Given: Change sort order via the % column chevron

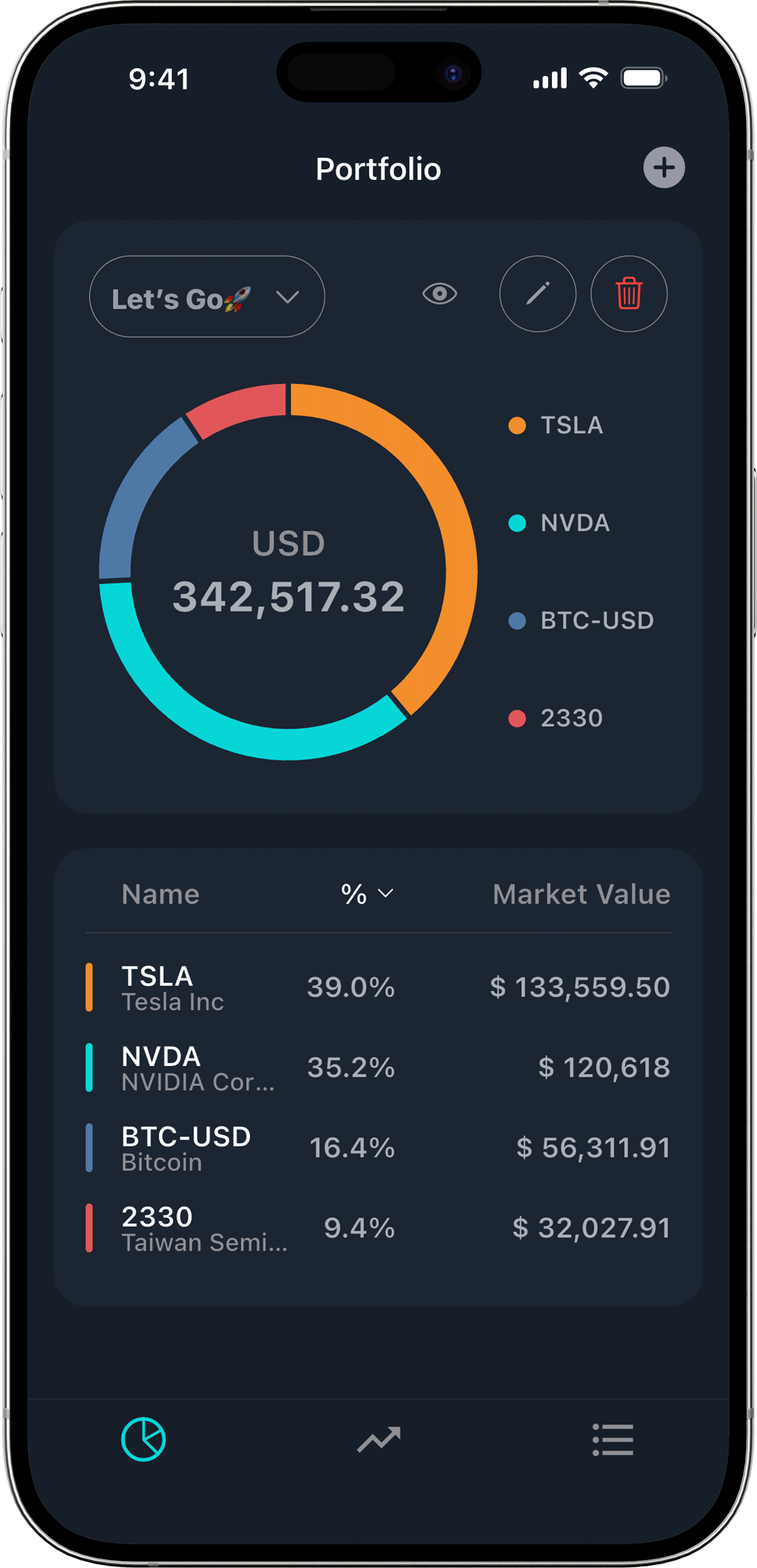Looking at the screenshot, I should (386, 894).
